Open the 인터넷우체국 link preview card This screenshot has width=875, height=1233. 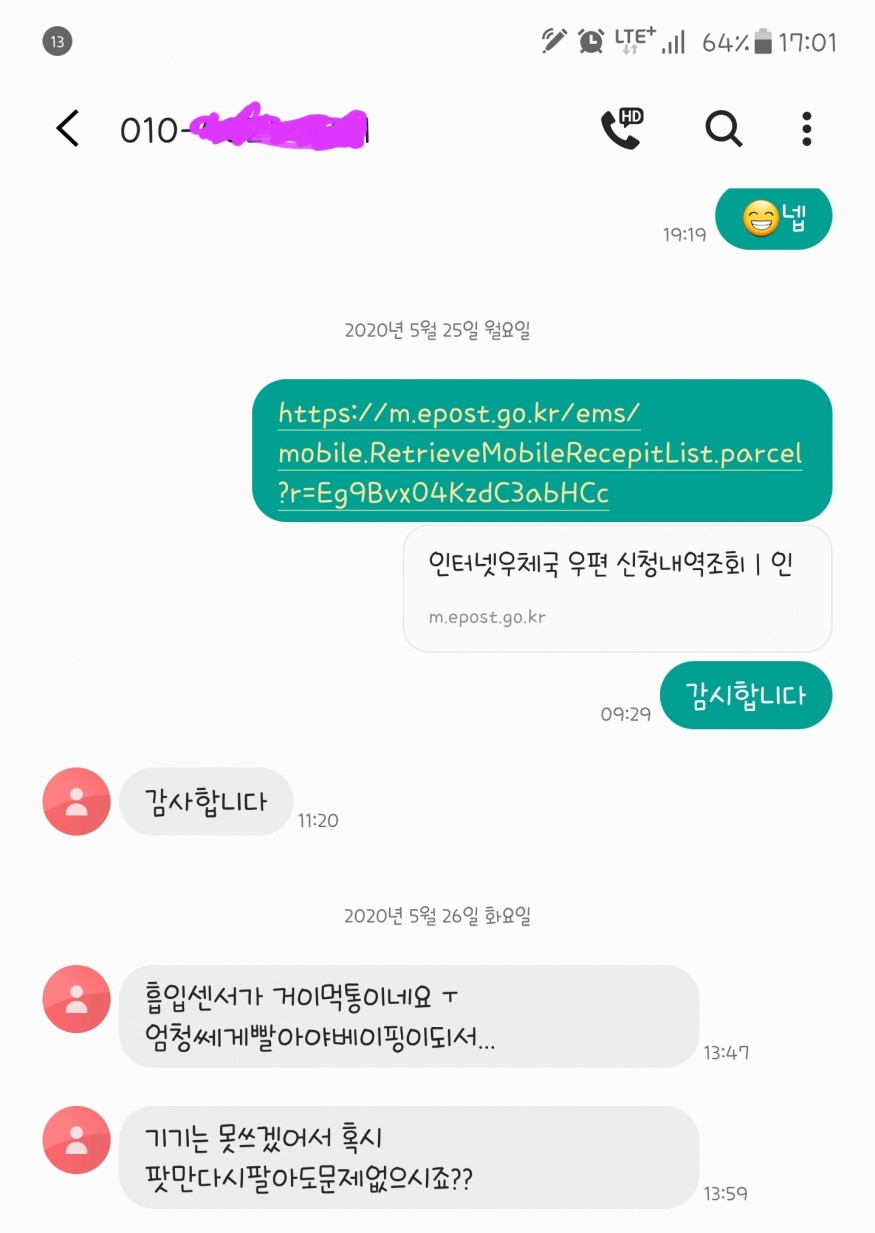(x=617, y=588)
